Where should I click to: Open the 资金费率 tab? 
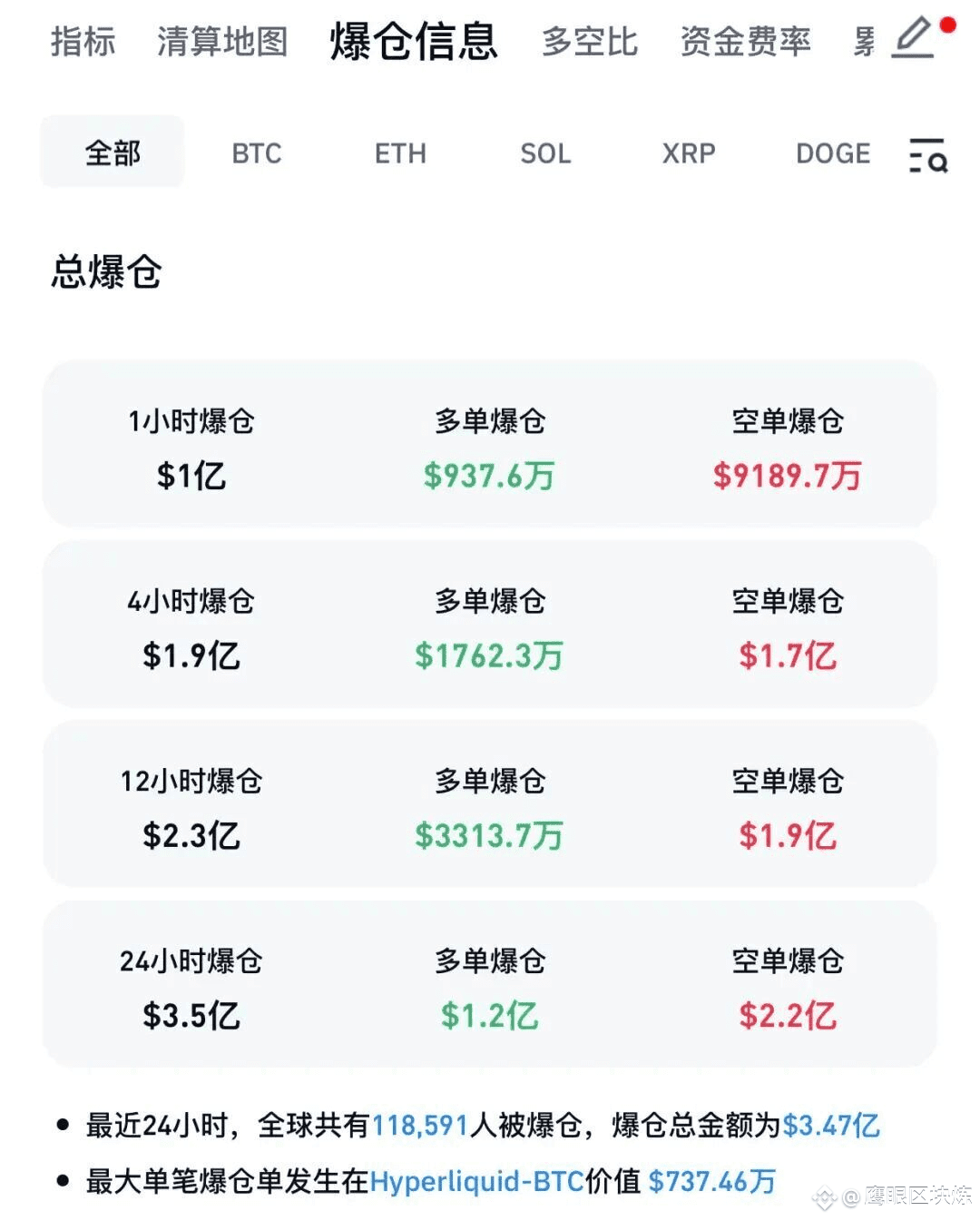[745, 42]
